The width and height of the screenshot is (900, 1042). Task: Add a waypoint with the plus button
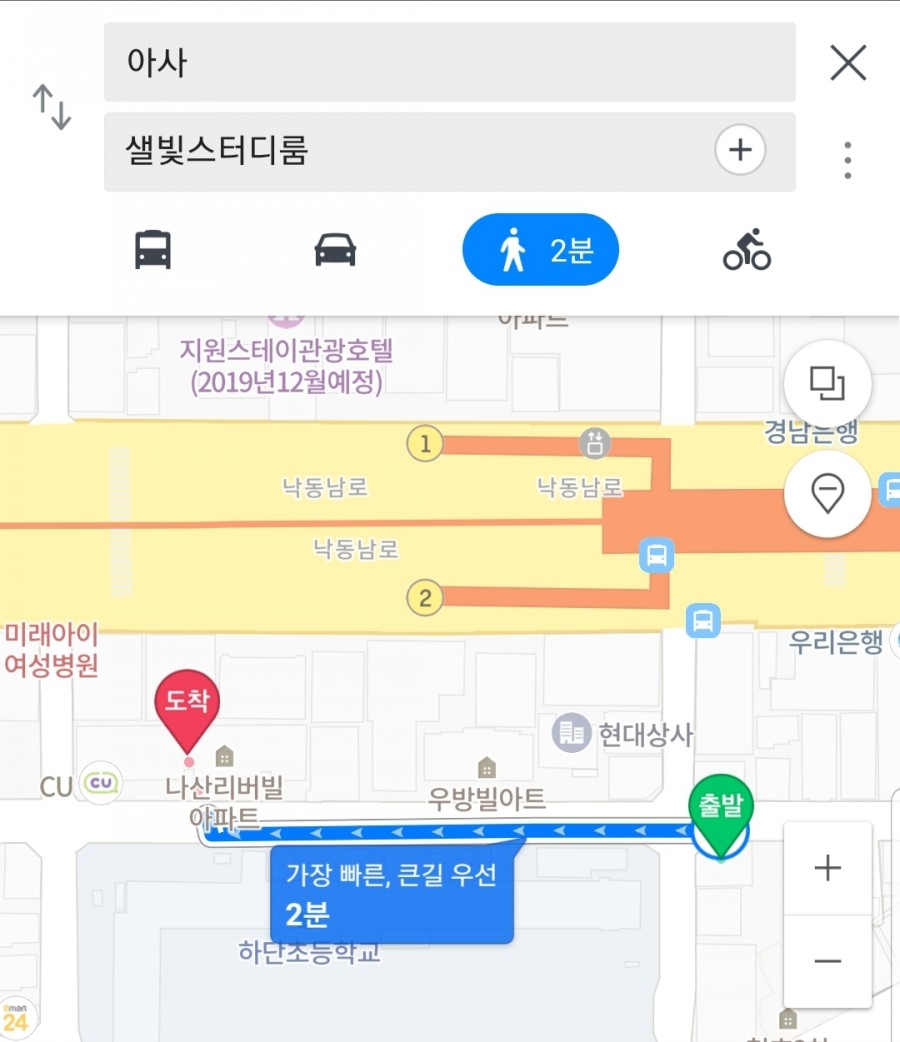[740, 151]
